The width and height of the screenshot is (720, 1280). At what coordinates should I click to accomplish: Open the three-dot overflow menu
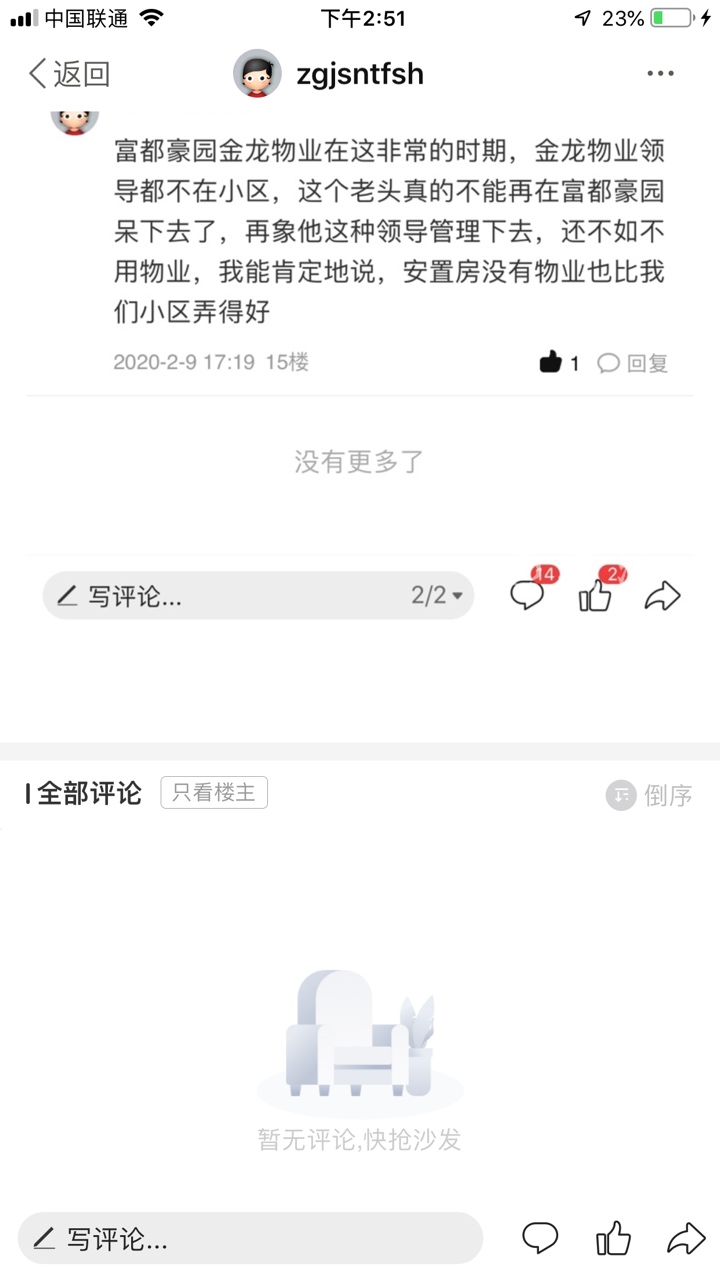coord(660,74)
